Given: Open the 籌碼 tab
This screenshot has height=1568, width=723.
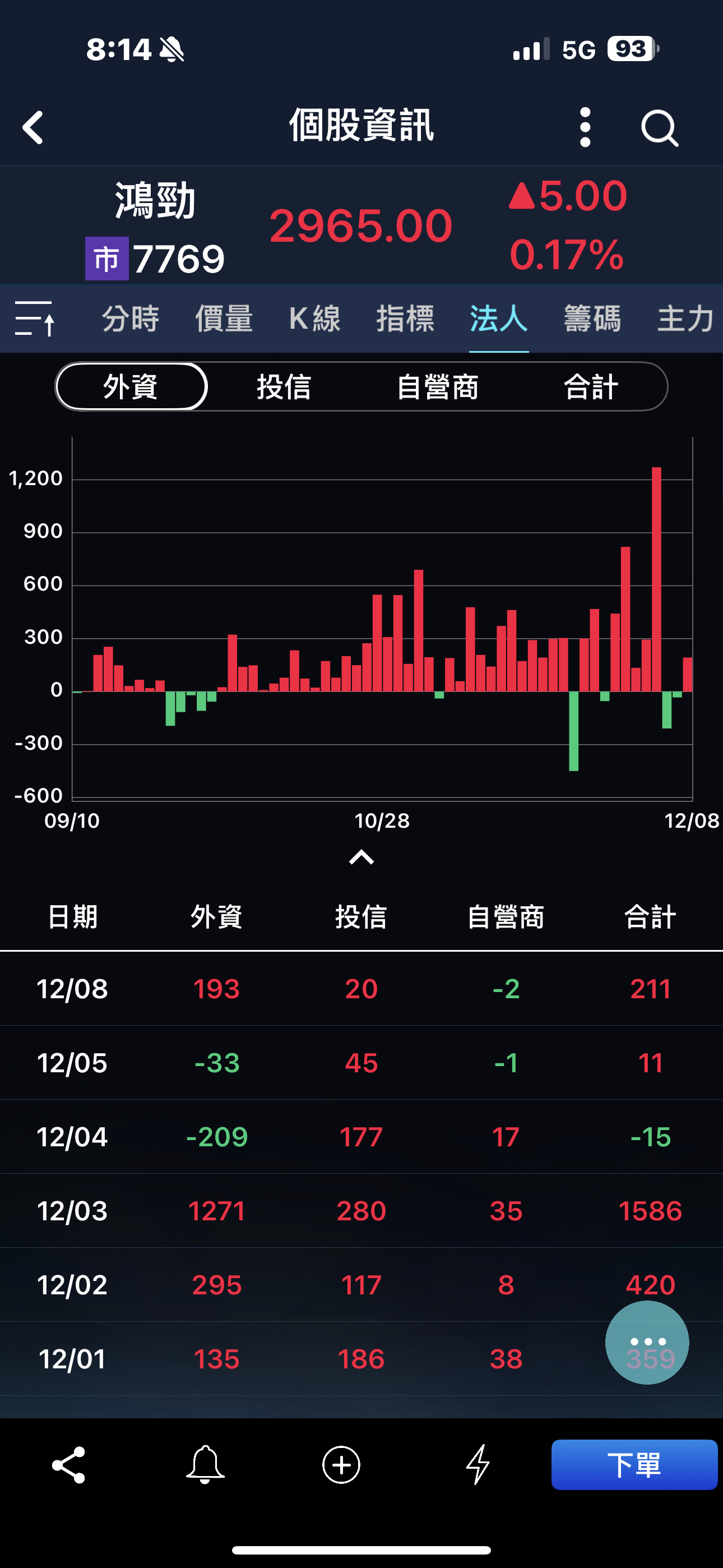Looking at the screenshot, I should point(592,319).
